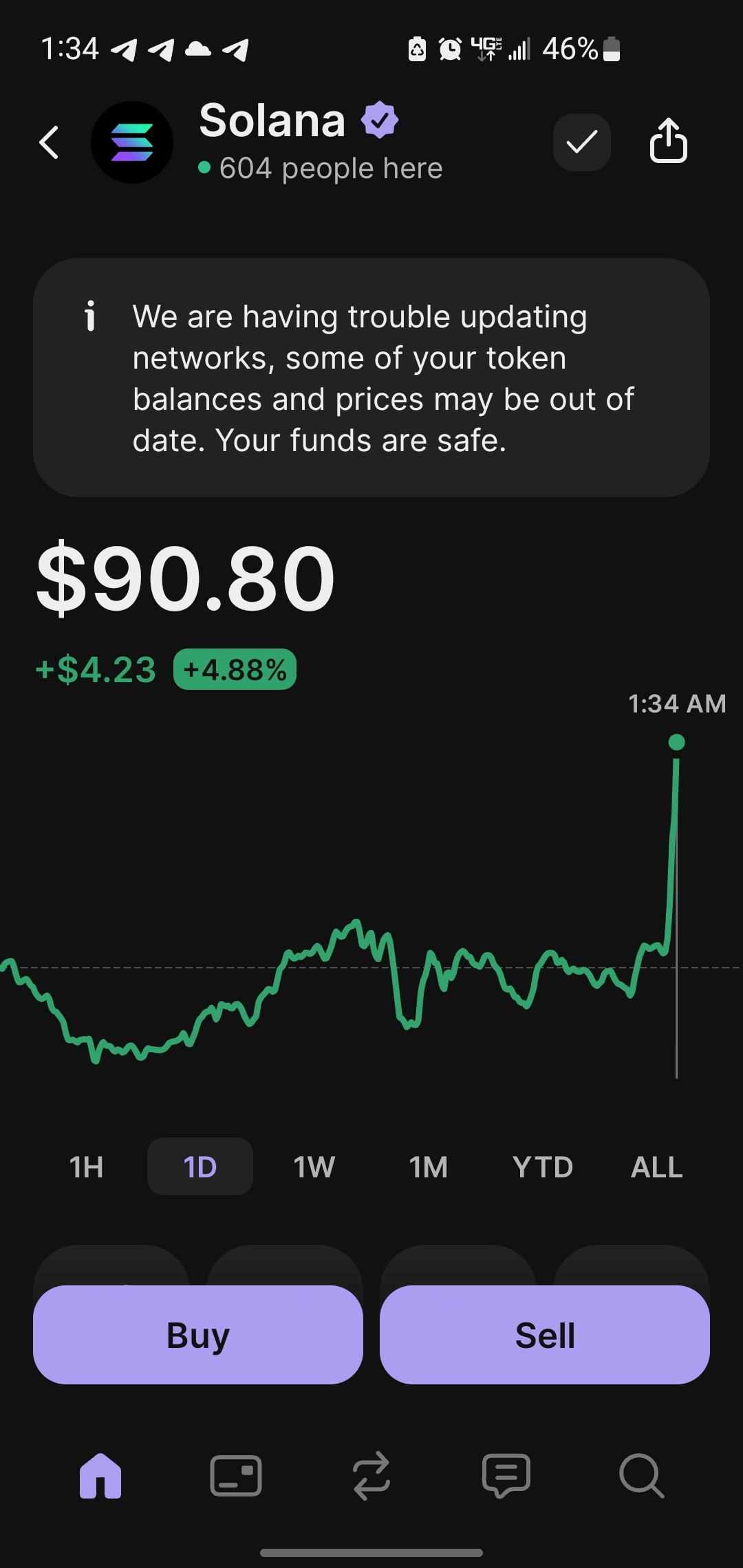Open the search tab
743x1568 pixels.
[641, 1476]
